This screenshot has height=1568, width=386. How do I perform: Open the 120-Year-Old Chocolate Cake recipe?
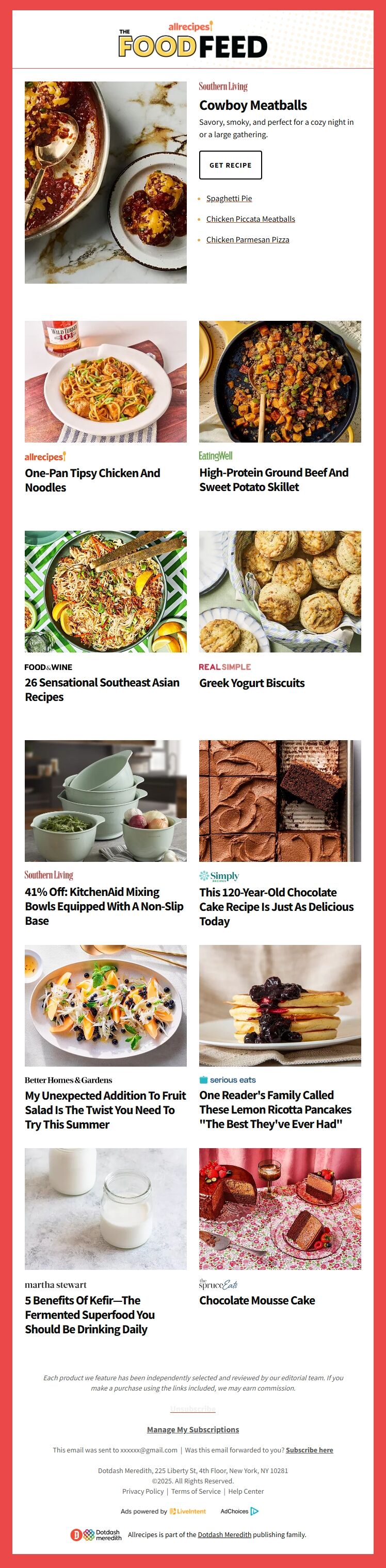click(x=276, y=906)
